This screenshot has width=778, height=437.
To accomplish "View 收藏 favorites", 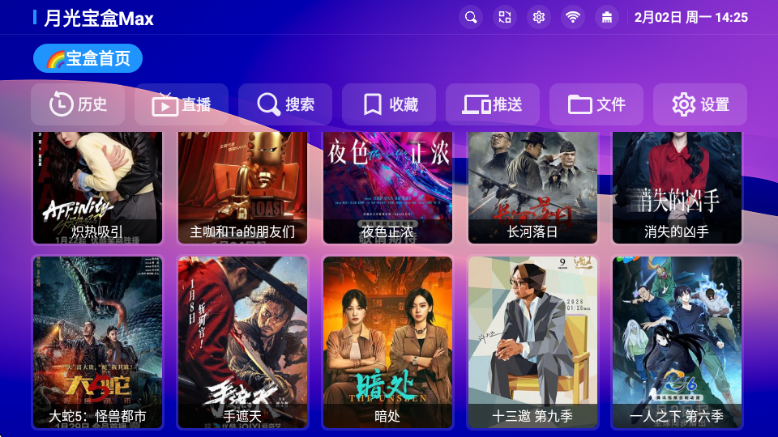I will (389, 104).
